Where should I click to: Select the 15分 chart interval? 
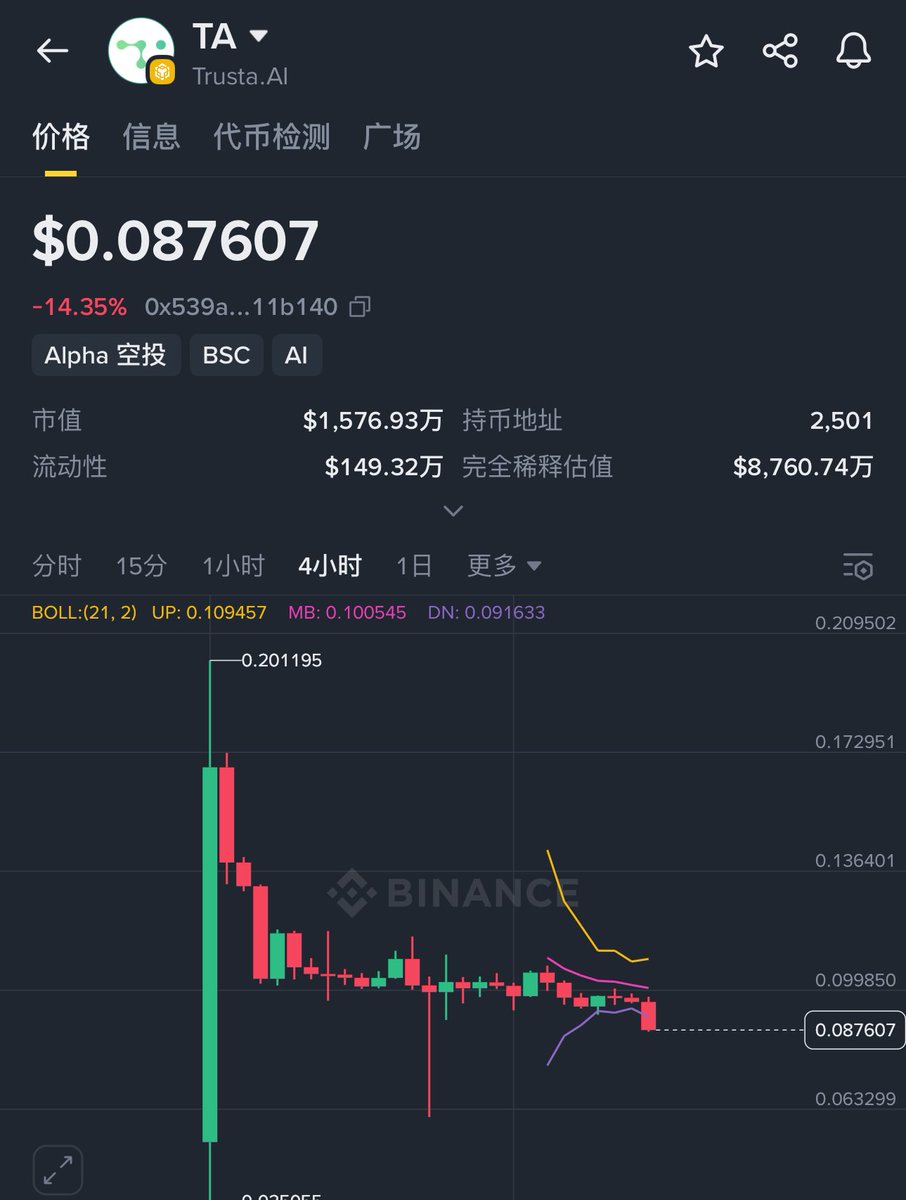click(x=140, y=566)
